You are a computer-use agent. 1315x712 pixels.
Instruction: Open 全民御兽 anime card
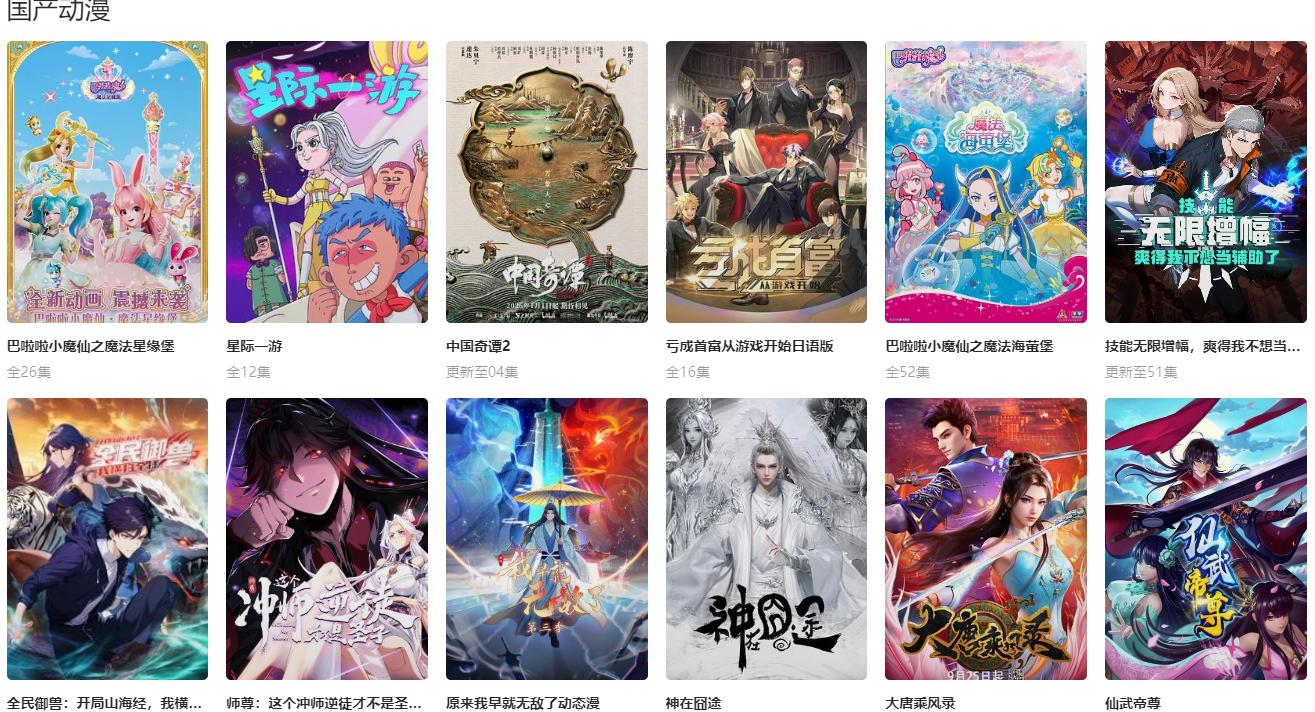click(x=107, y=539)
